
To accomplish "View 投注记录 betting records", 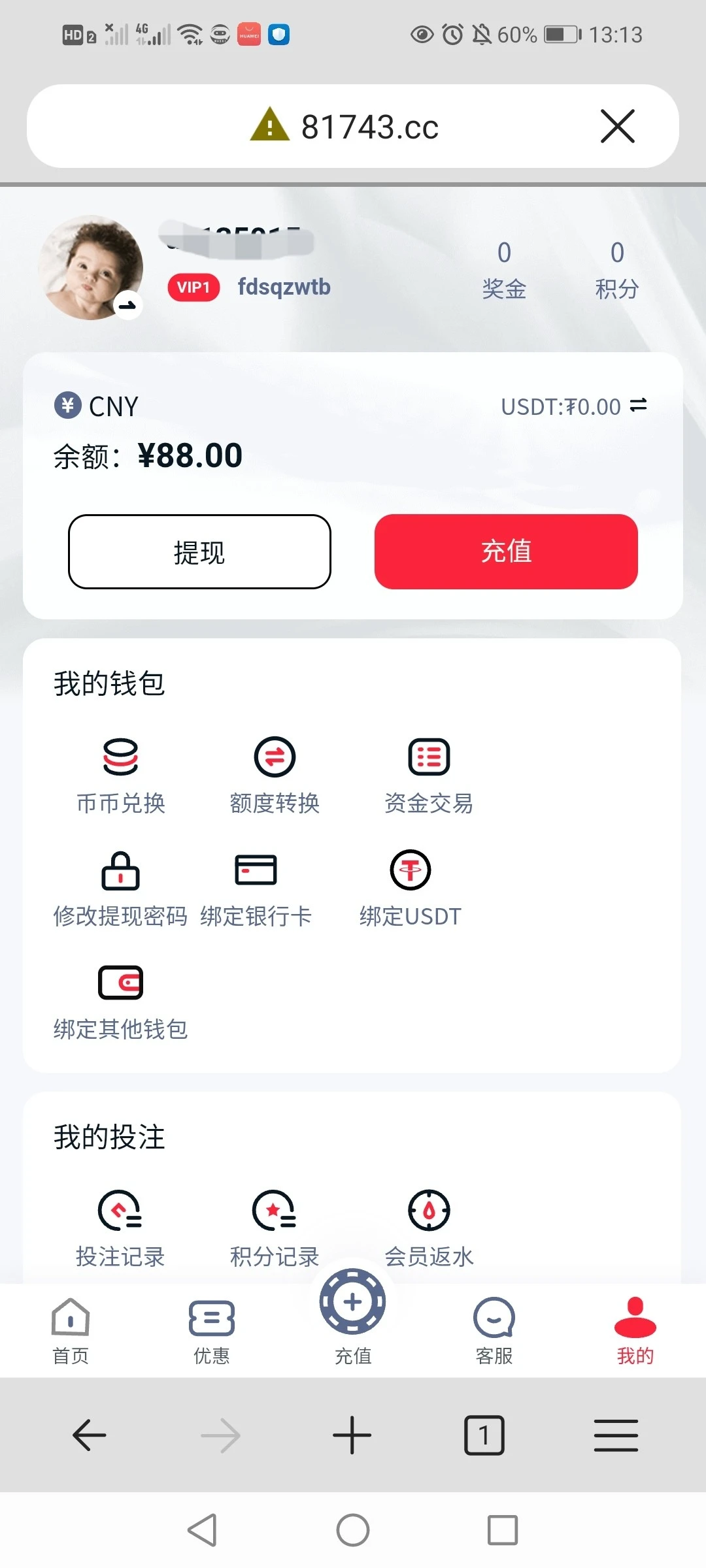I will click(120, 1227).
